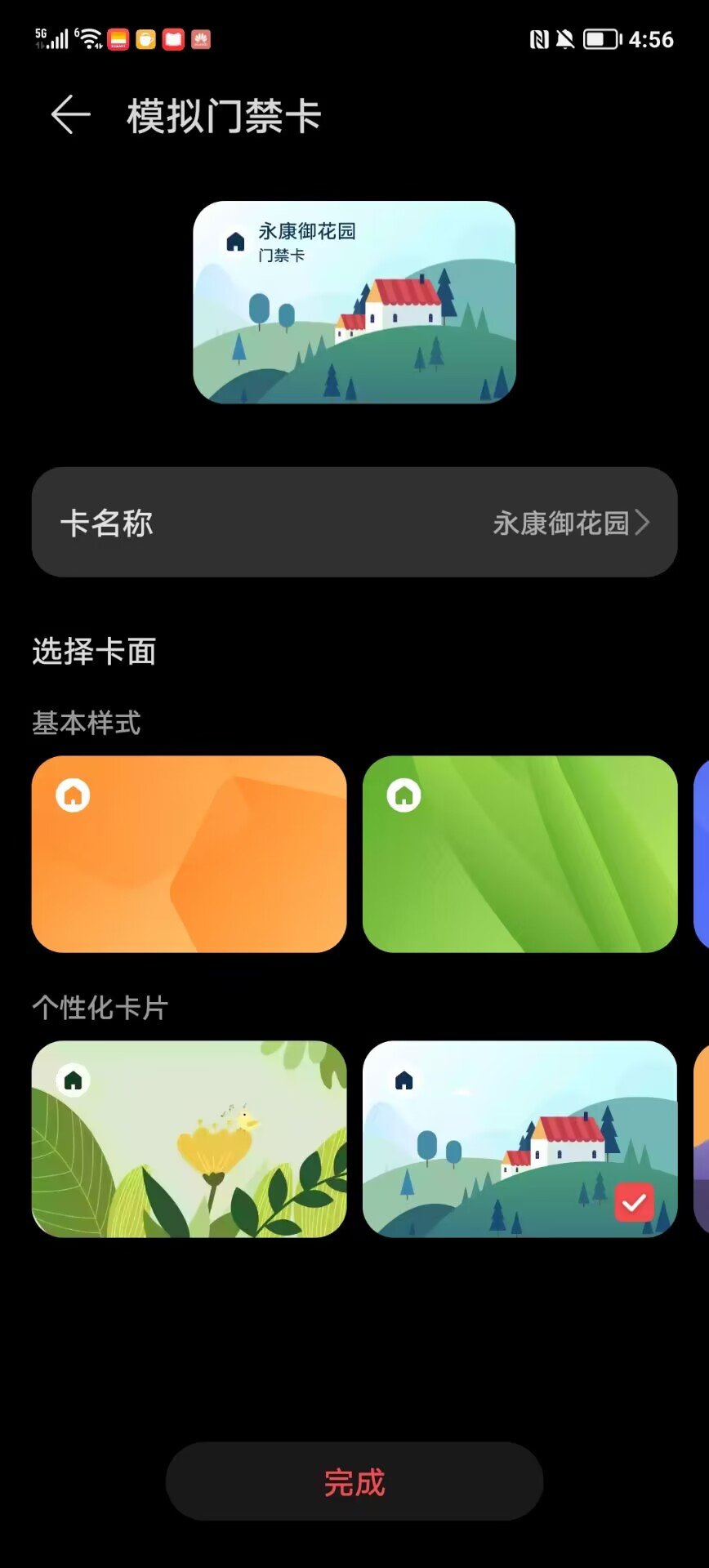
Task: Go back from 模拟门禁卡 screen
Action: (x=71, y=115)
